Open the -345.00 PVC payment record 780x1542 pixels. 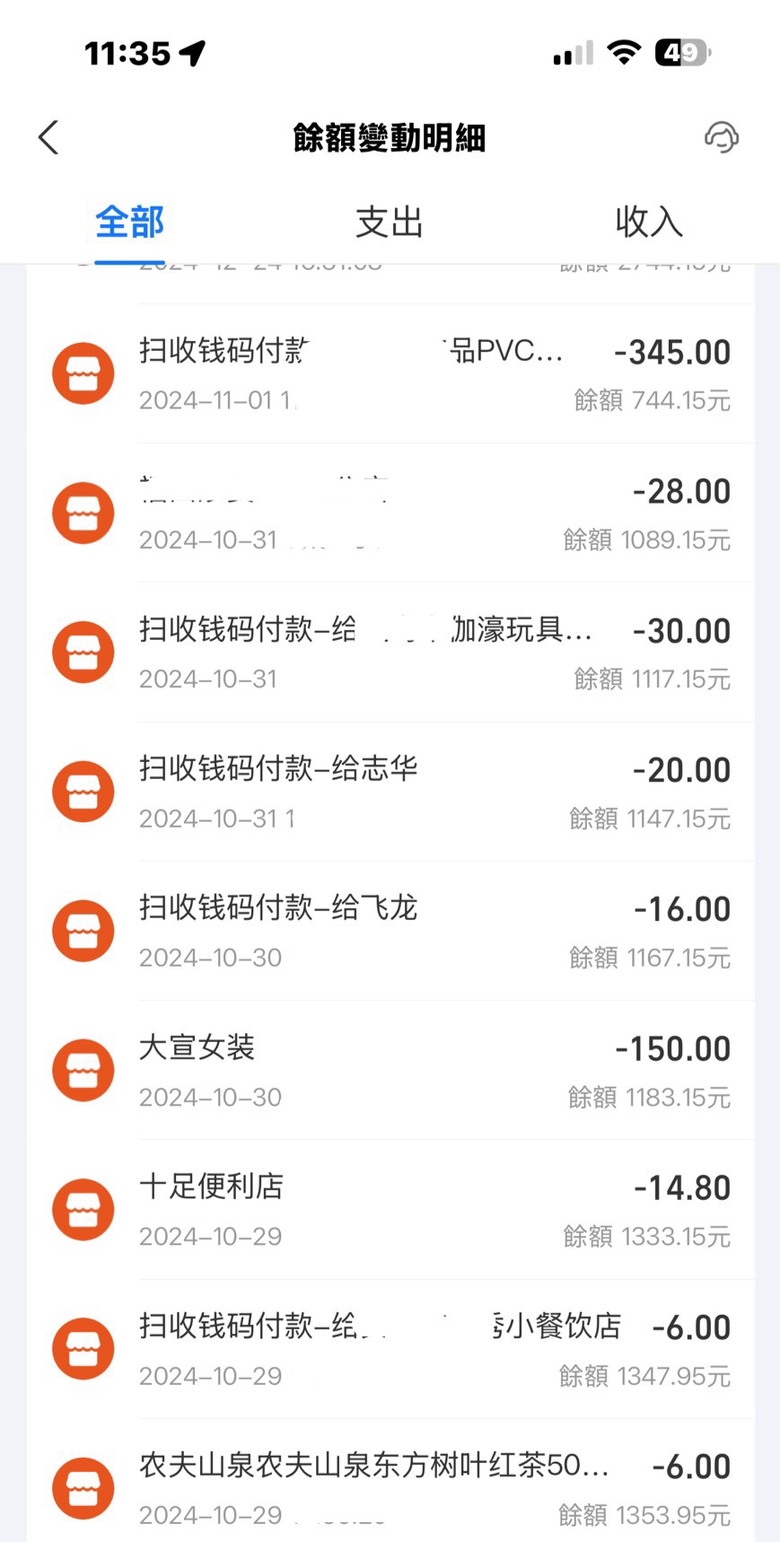tap(391, 374)
